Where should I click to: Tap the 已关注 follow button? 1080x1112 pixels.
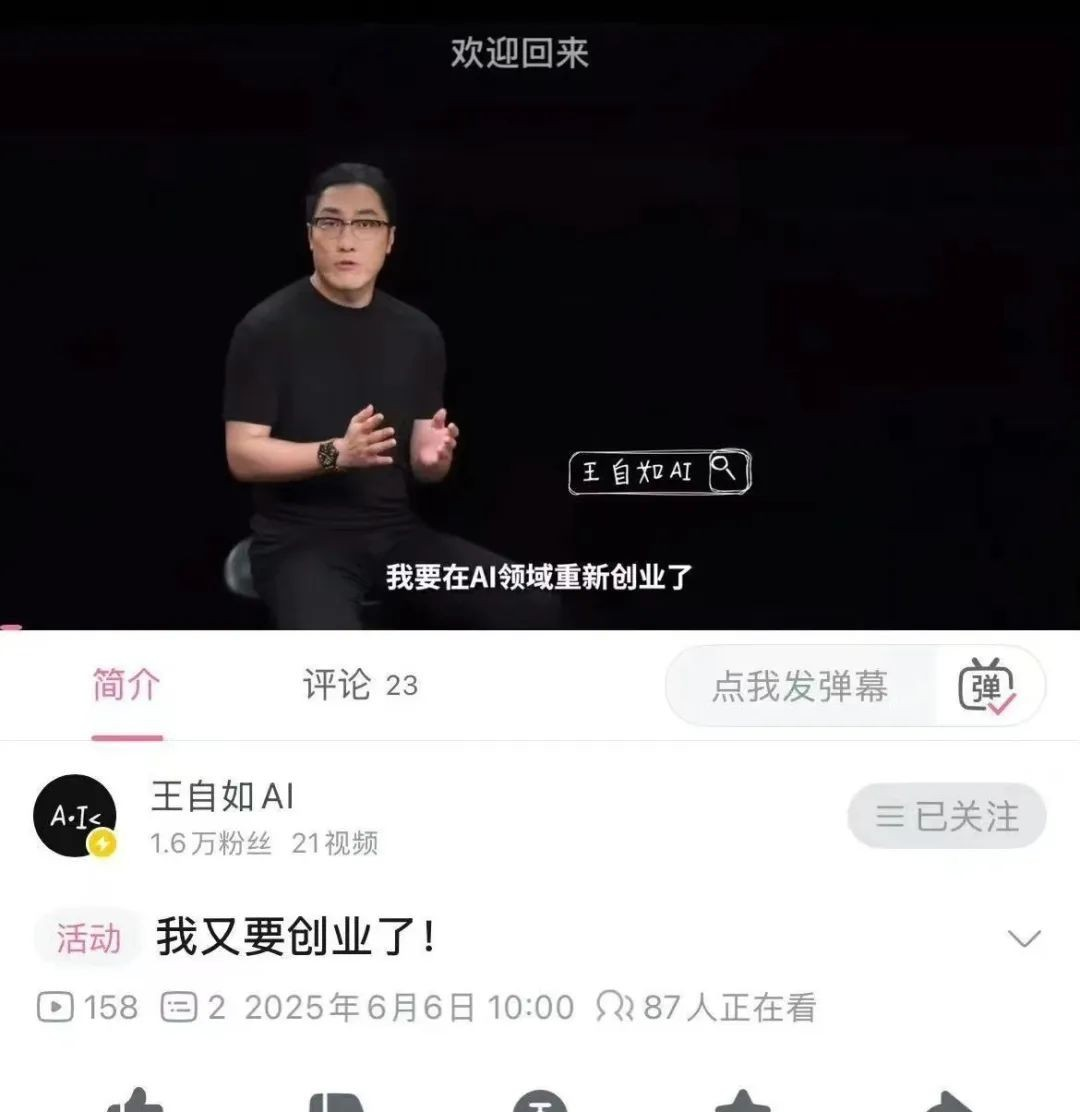pyautogui.click(x=946, y=817)
